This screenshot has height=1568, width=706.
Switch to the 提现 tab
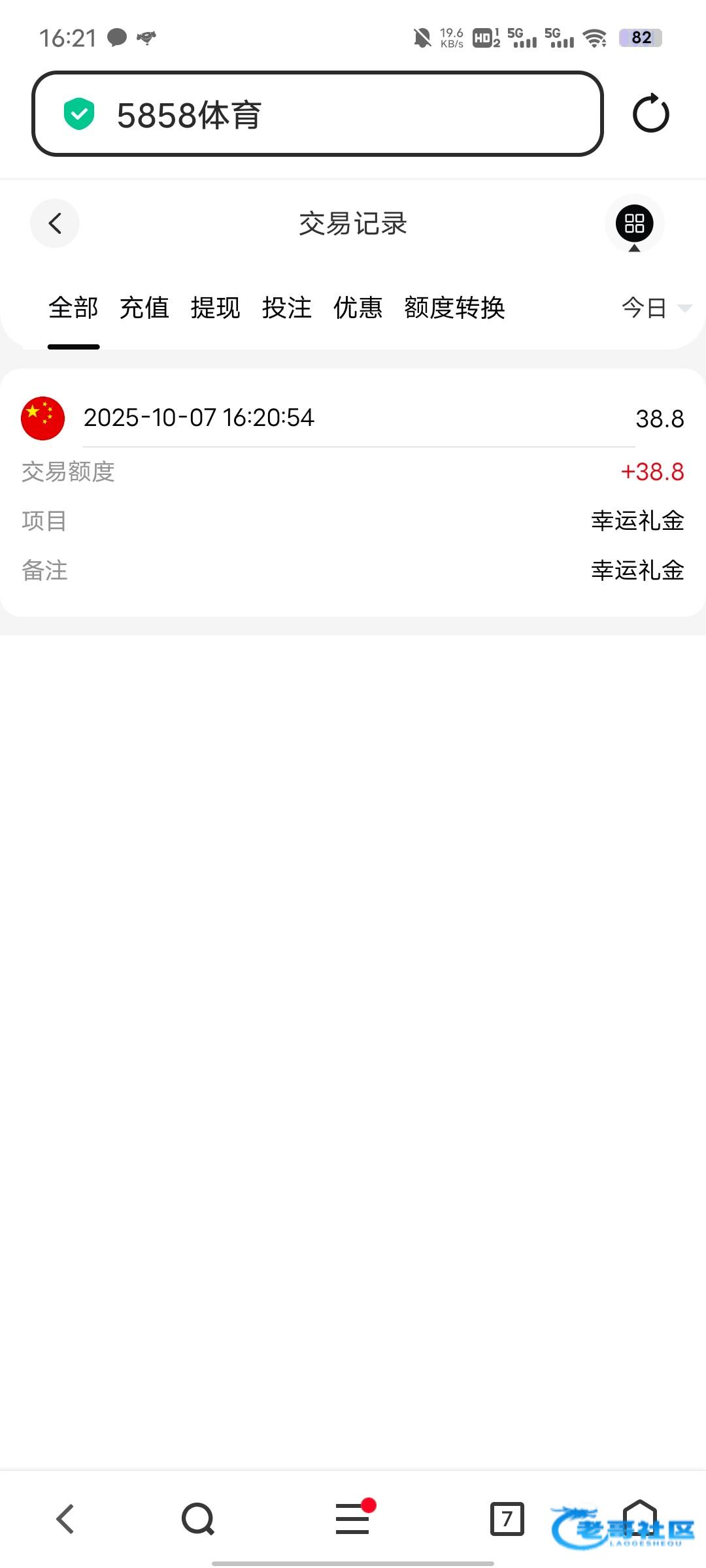[216, 308]
